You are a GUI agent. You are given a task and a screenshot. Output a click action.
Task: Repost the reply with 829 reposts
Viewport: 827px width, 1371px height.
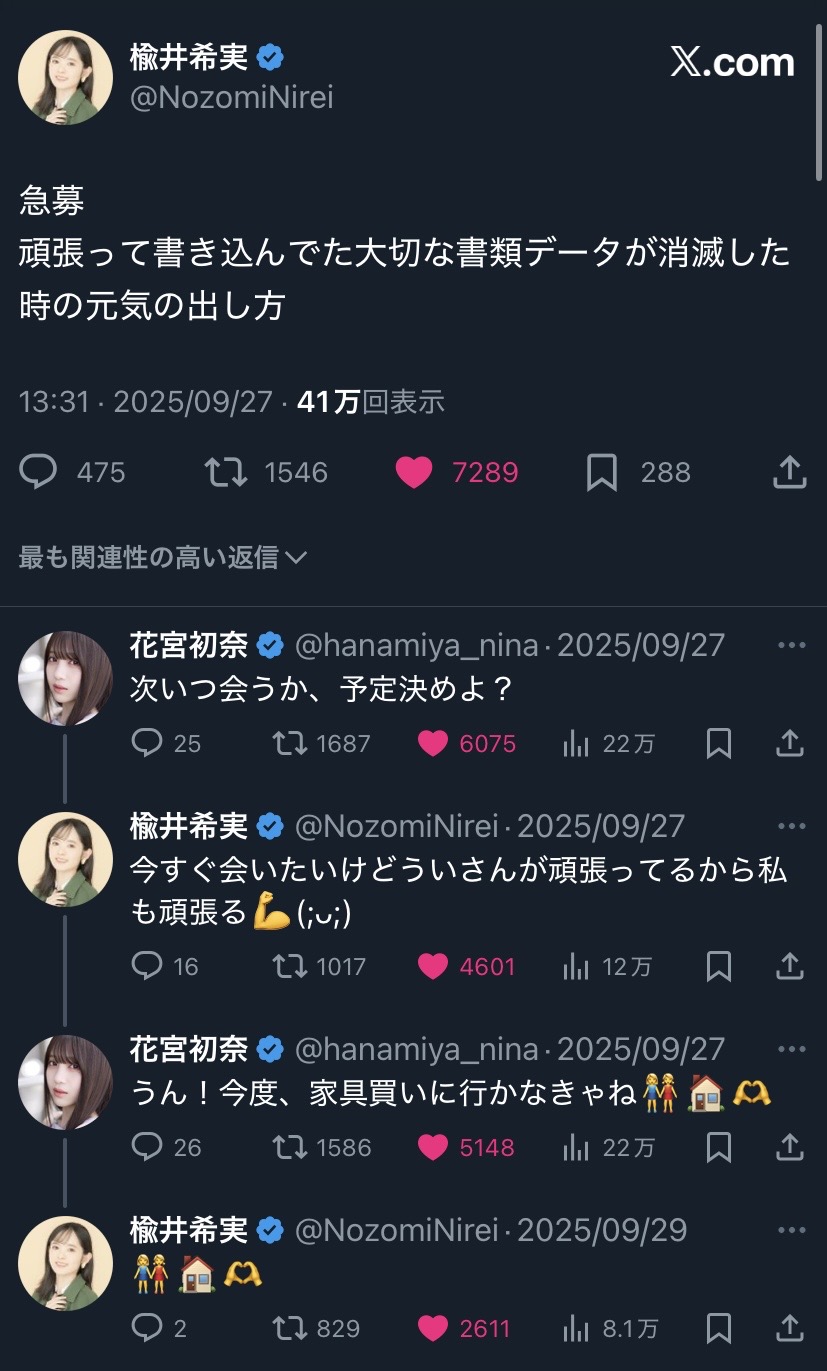(290, 1328)
